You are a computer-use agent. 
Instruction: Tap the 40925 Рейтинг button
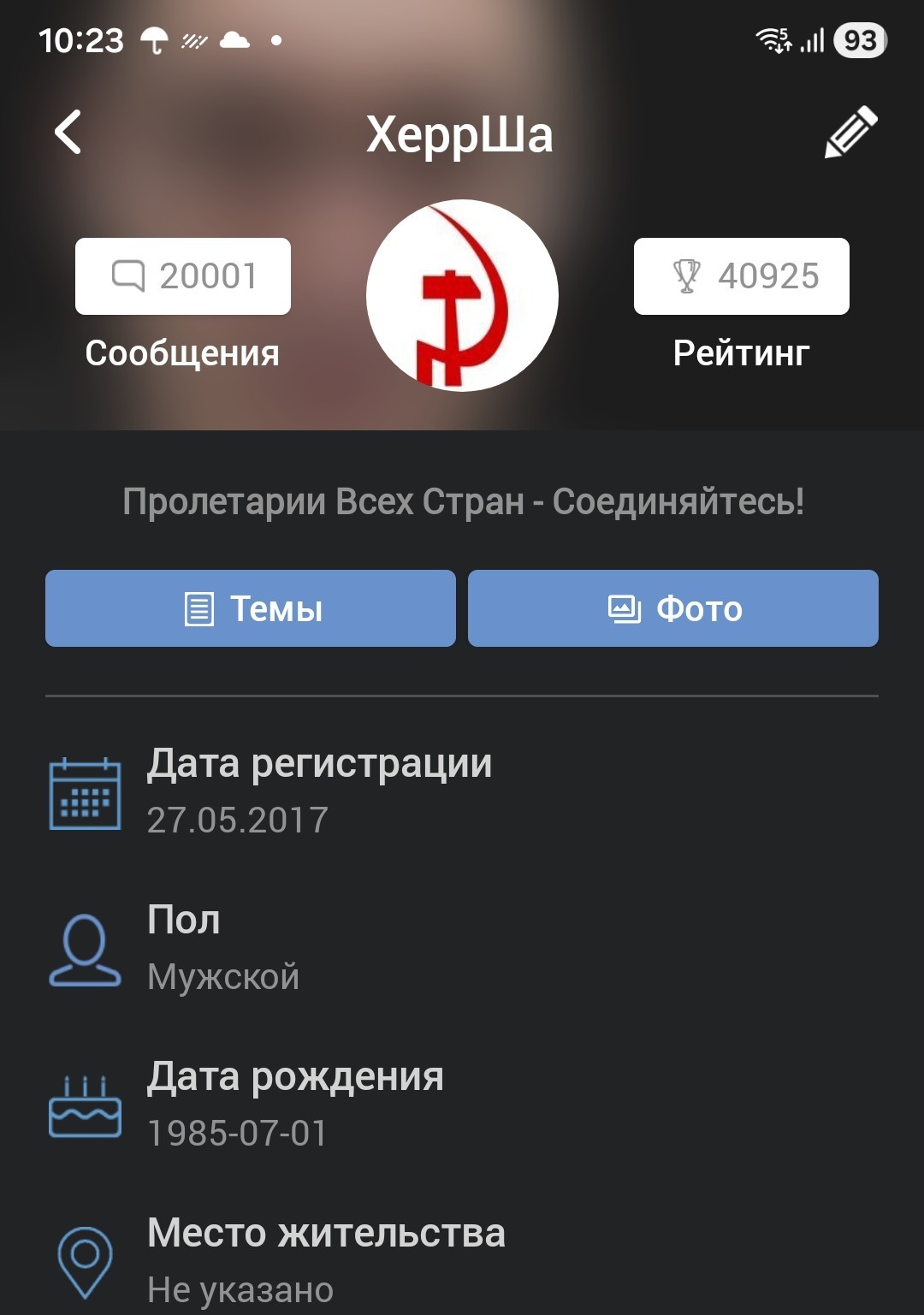tap(742, 276)
